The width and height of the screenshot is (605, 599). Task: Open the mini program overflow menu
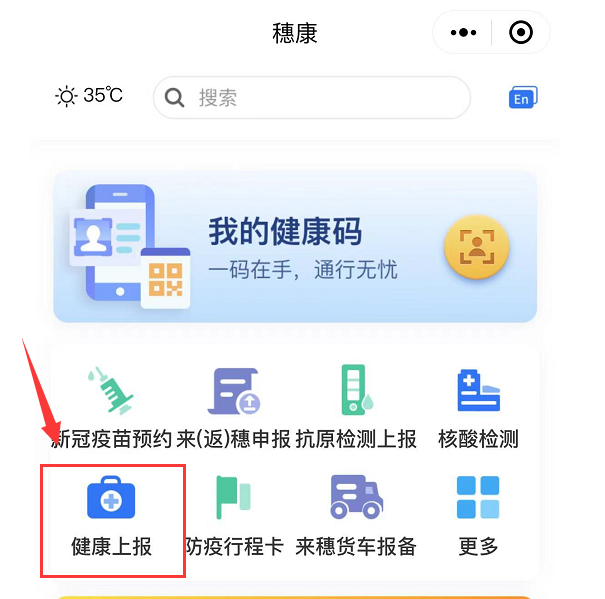(463, 33)
